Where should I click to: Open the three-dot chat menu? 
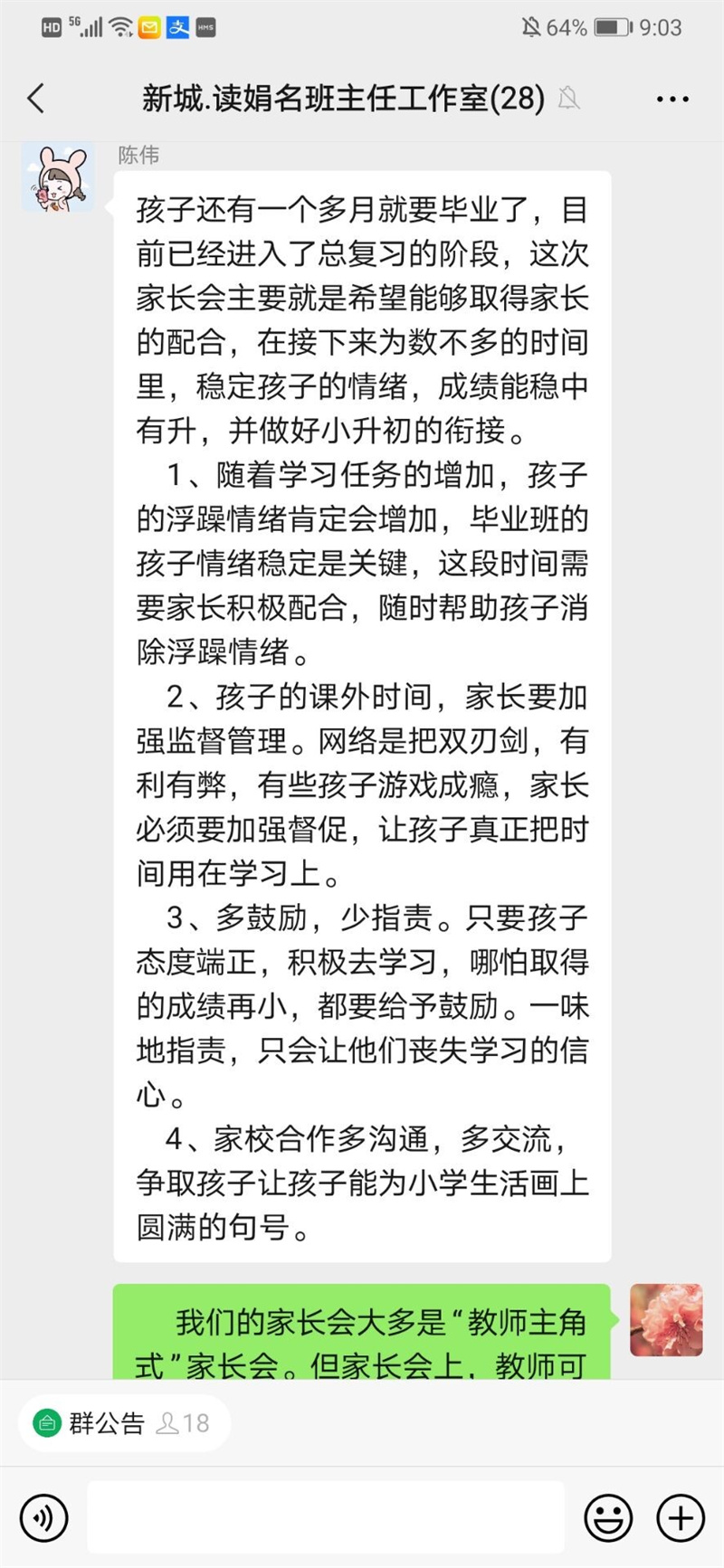(672, 99)
